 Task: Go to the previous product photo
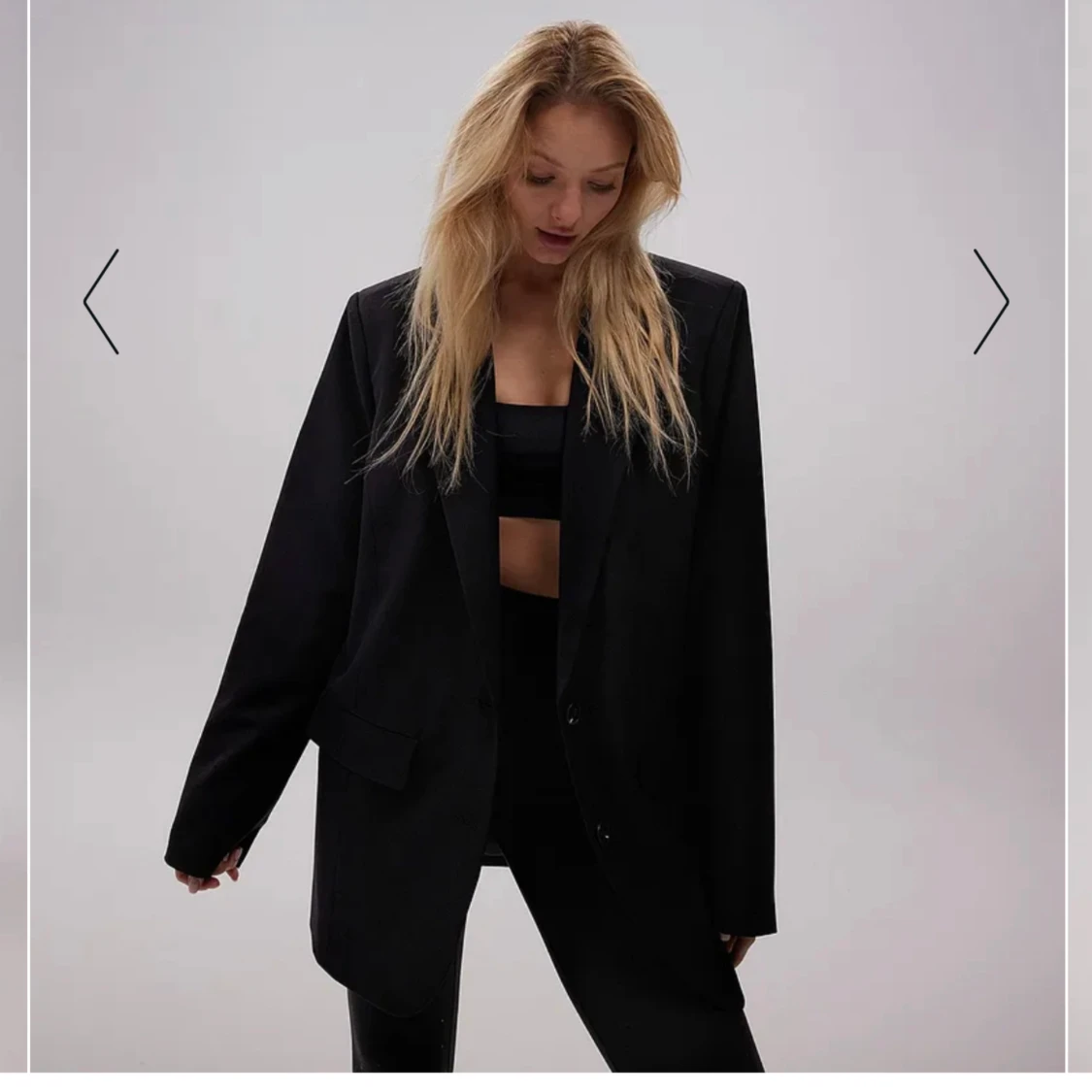tap(101, 301)
